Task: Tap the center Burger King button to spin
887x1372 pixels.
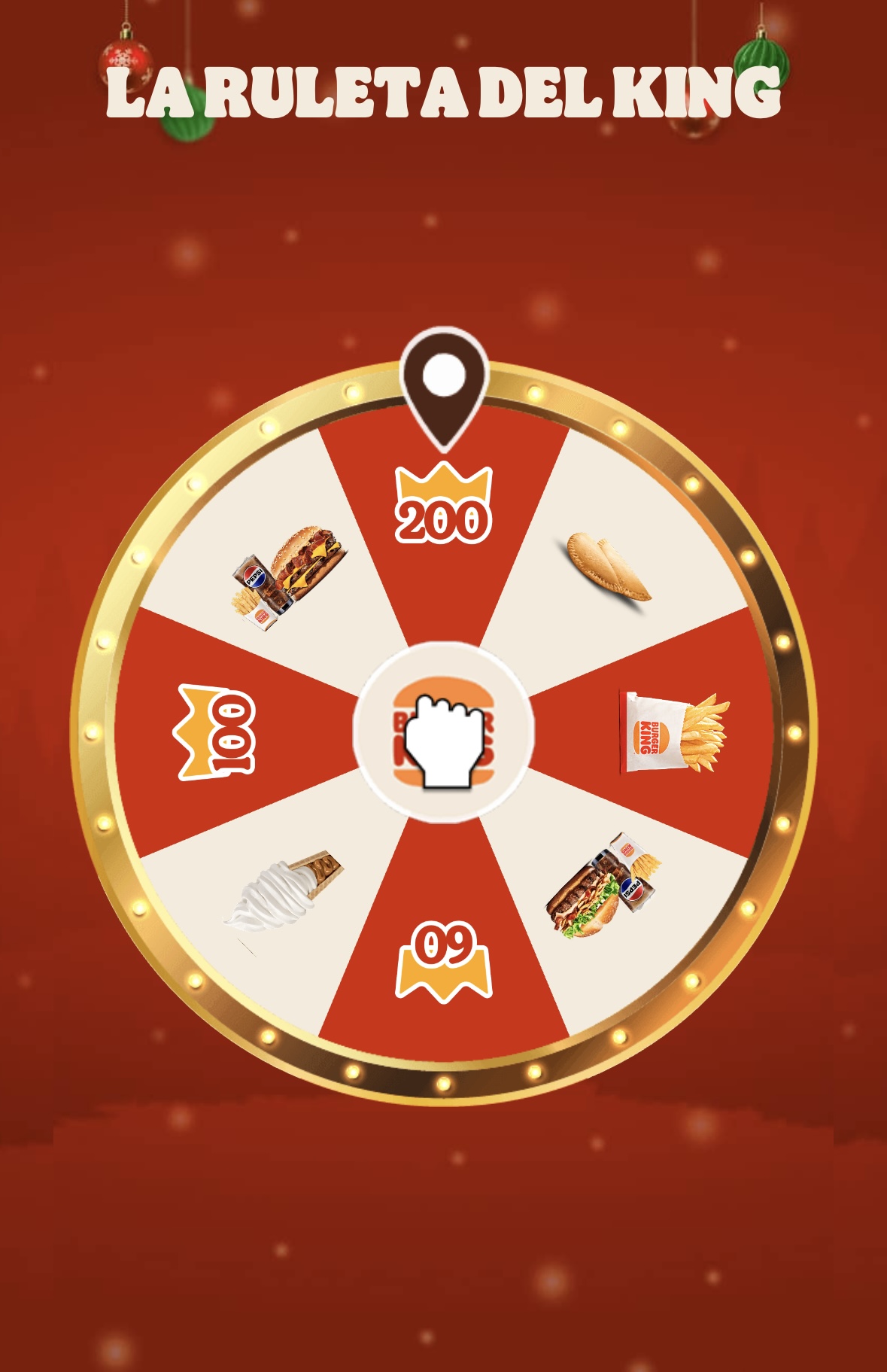Action: (x=443, y=732)
